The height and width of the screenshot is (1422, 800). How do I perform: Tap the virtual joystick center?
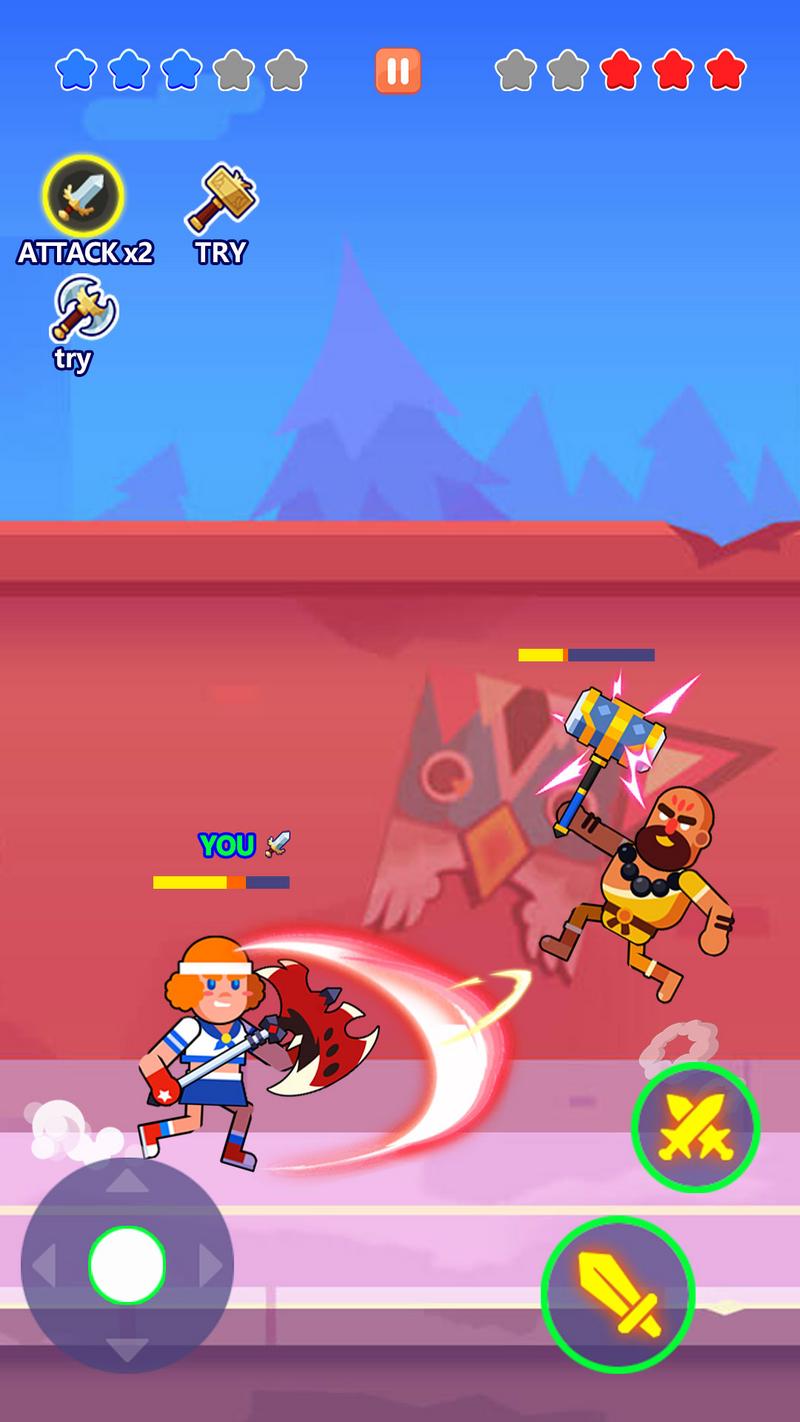[x=127, y=1264]
